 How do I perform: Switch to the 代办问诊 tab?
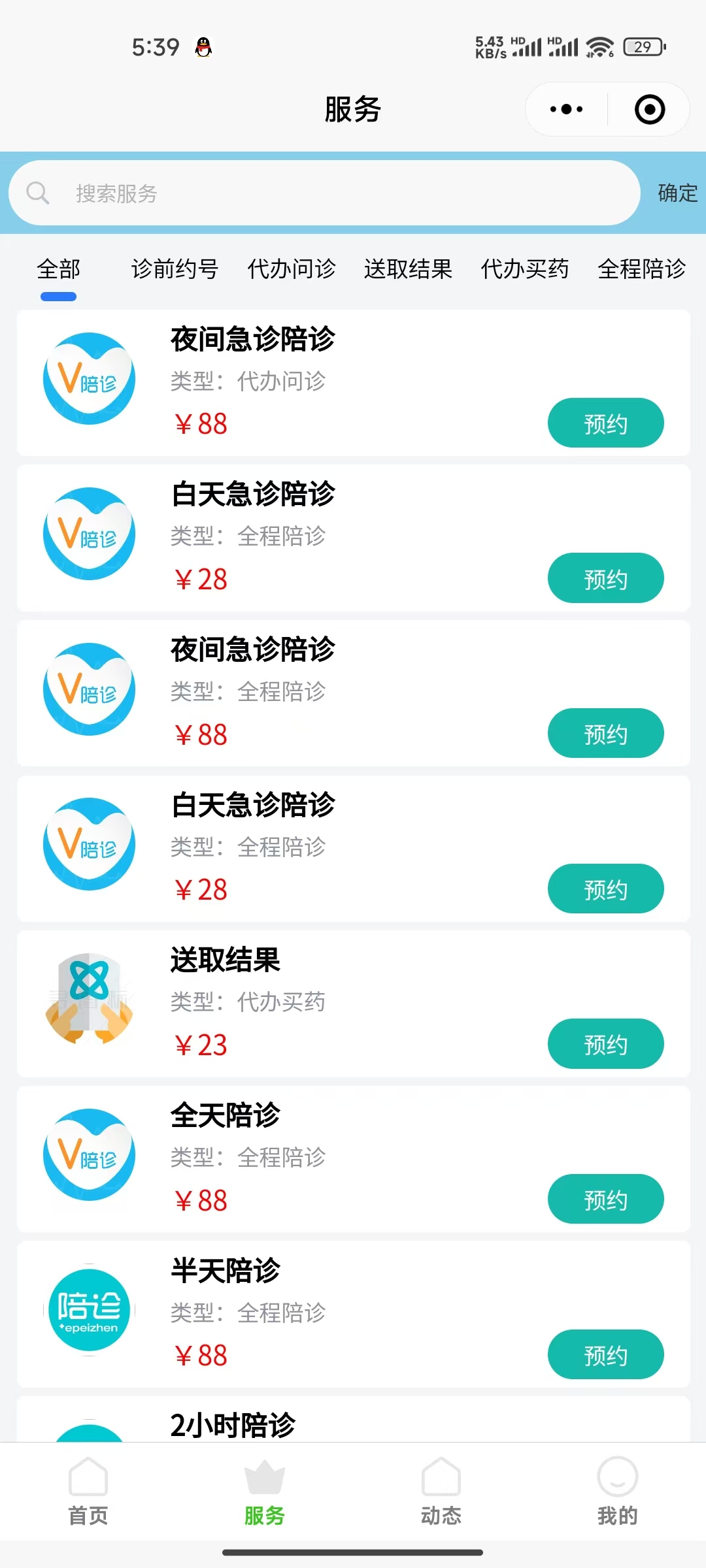(292, 269)
